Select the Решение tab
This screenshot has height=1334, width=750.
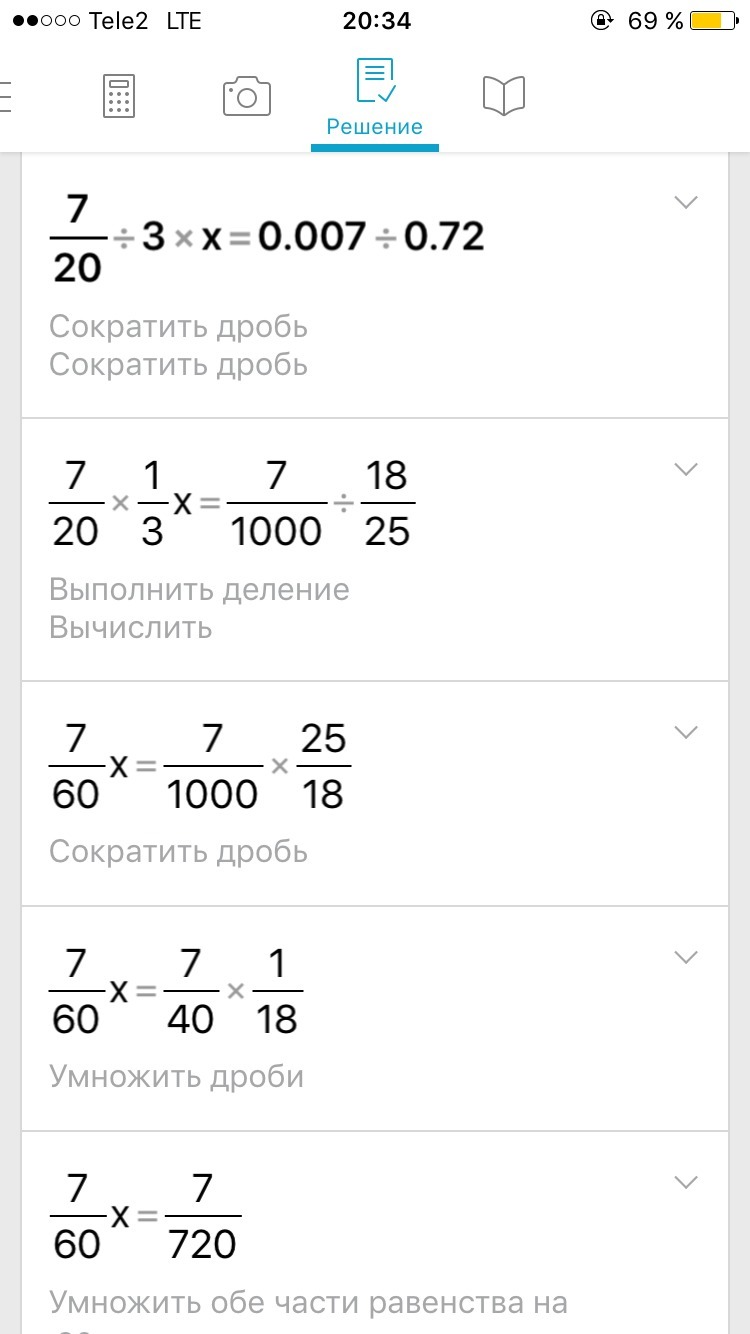click(x=375, y=99)
